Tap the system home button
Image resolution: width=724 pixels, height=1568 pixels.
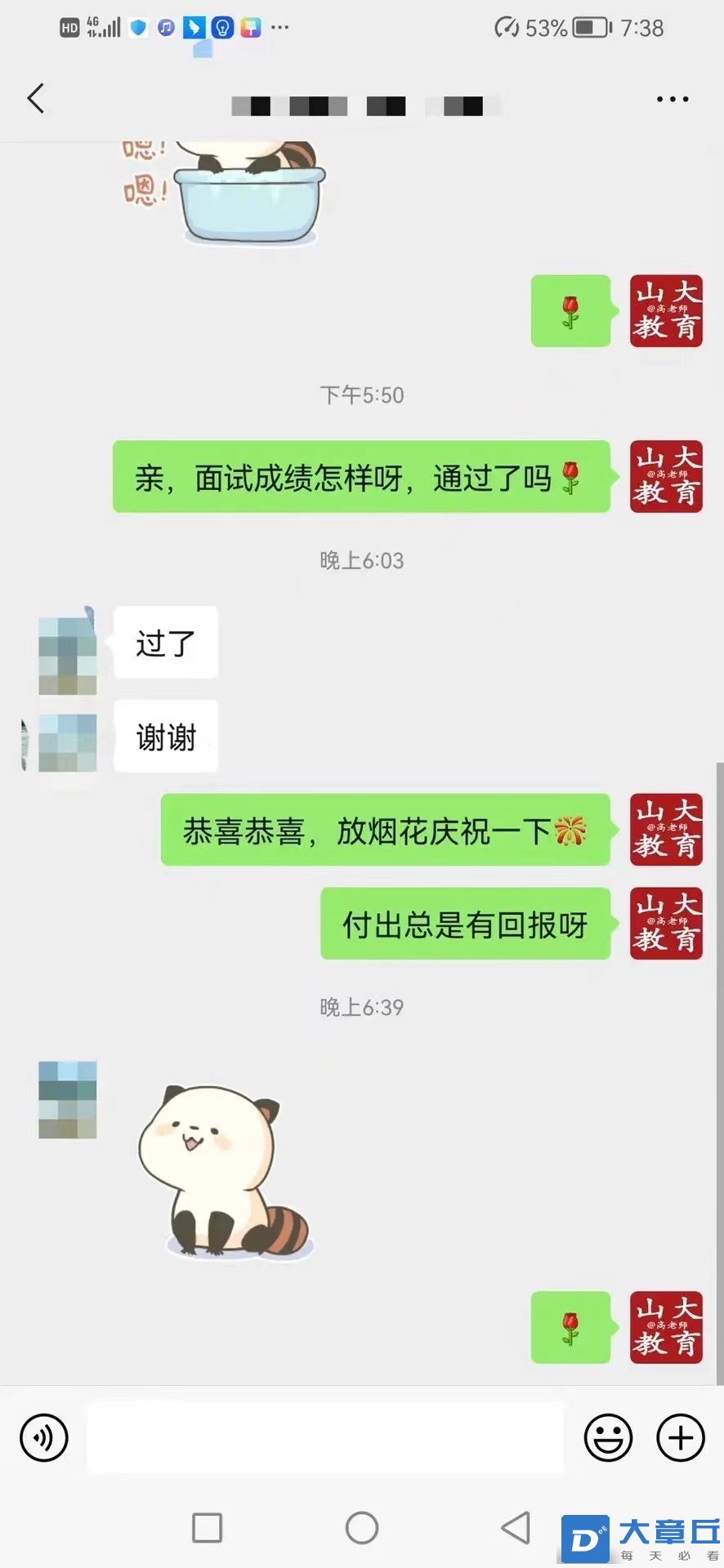coord(362,1527)
